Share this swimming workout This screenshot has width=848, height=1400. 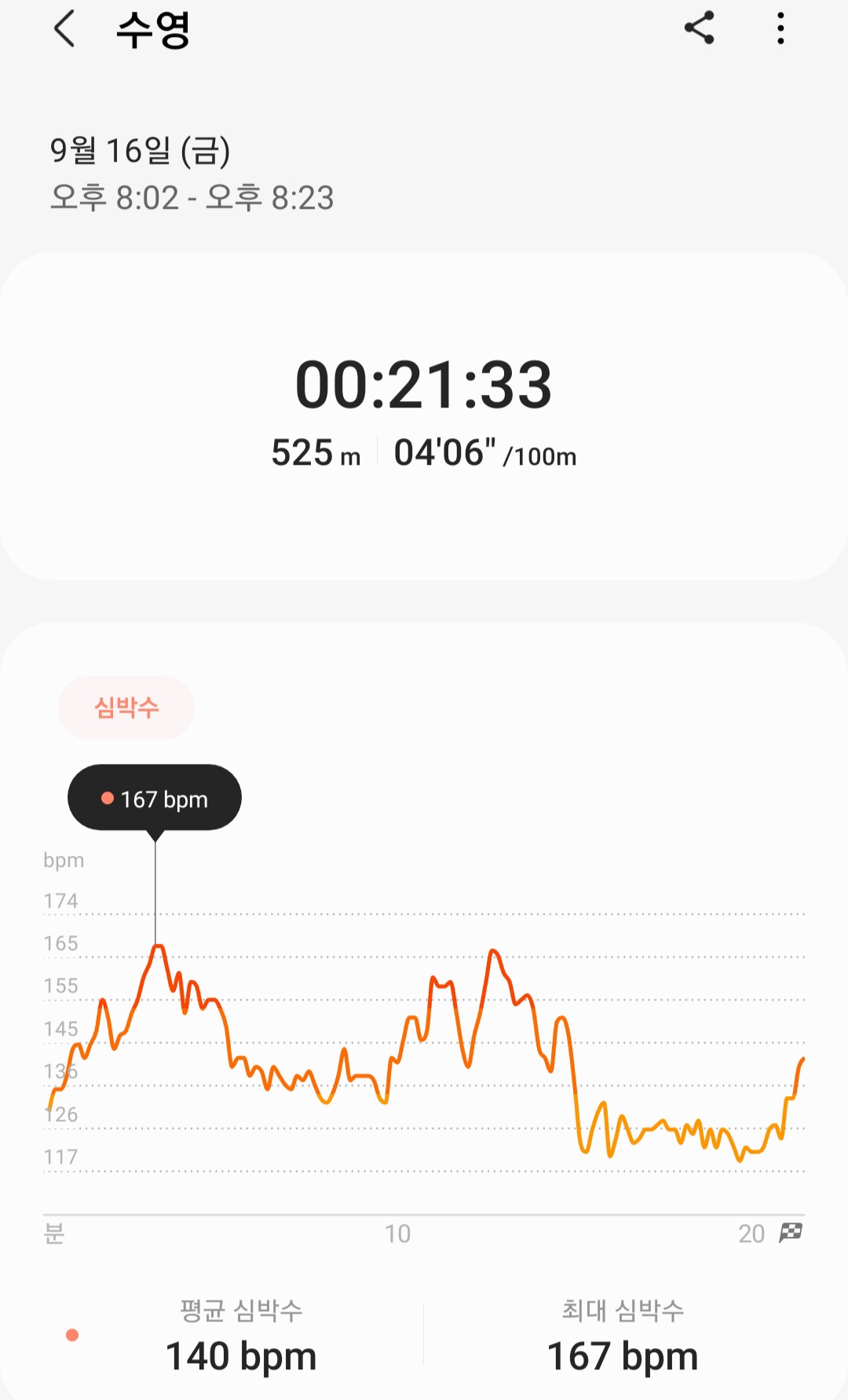699,28
